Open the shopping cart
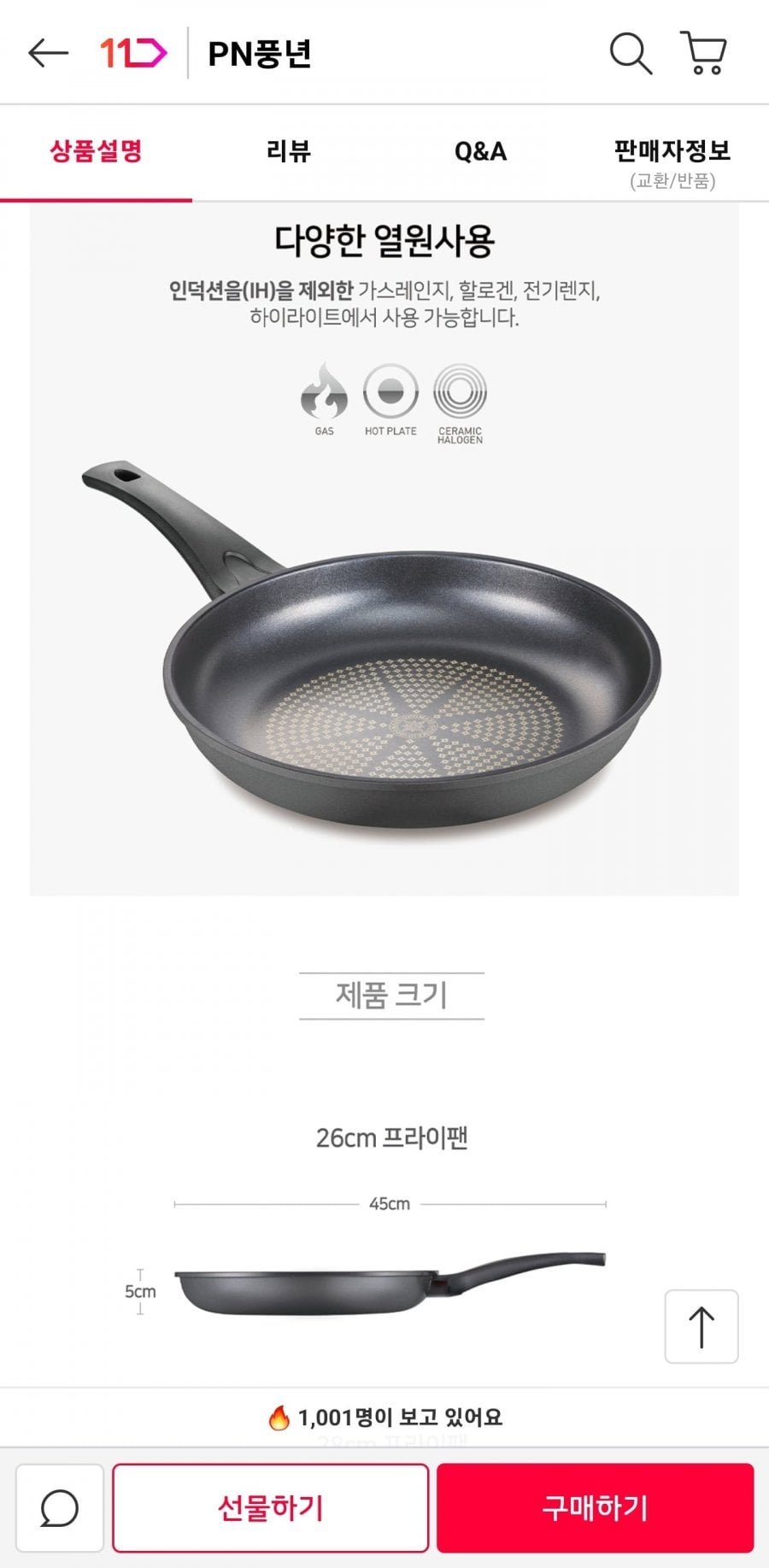The image size is (769, 1568). [x=704, y=53]
